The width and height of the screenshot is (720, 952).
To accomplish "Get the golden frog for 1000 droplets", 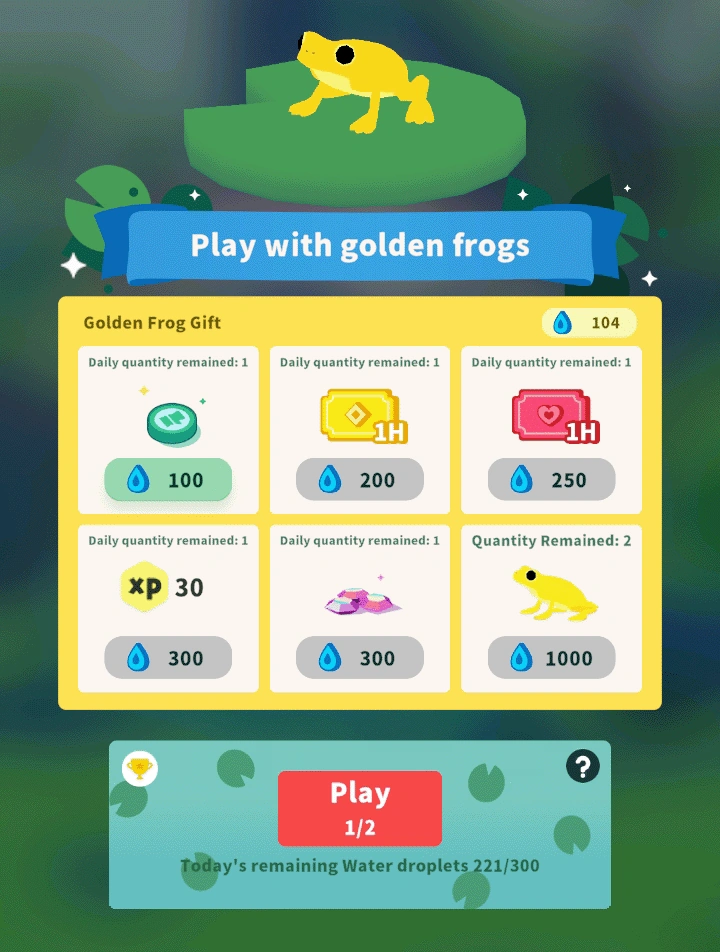I will click(551, 658).
